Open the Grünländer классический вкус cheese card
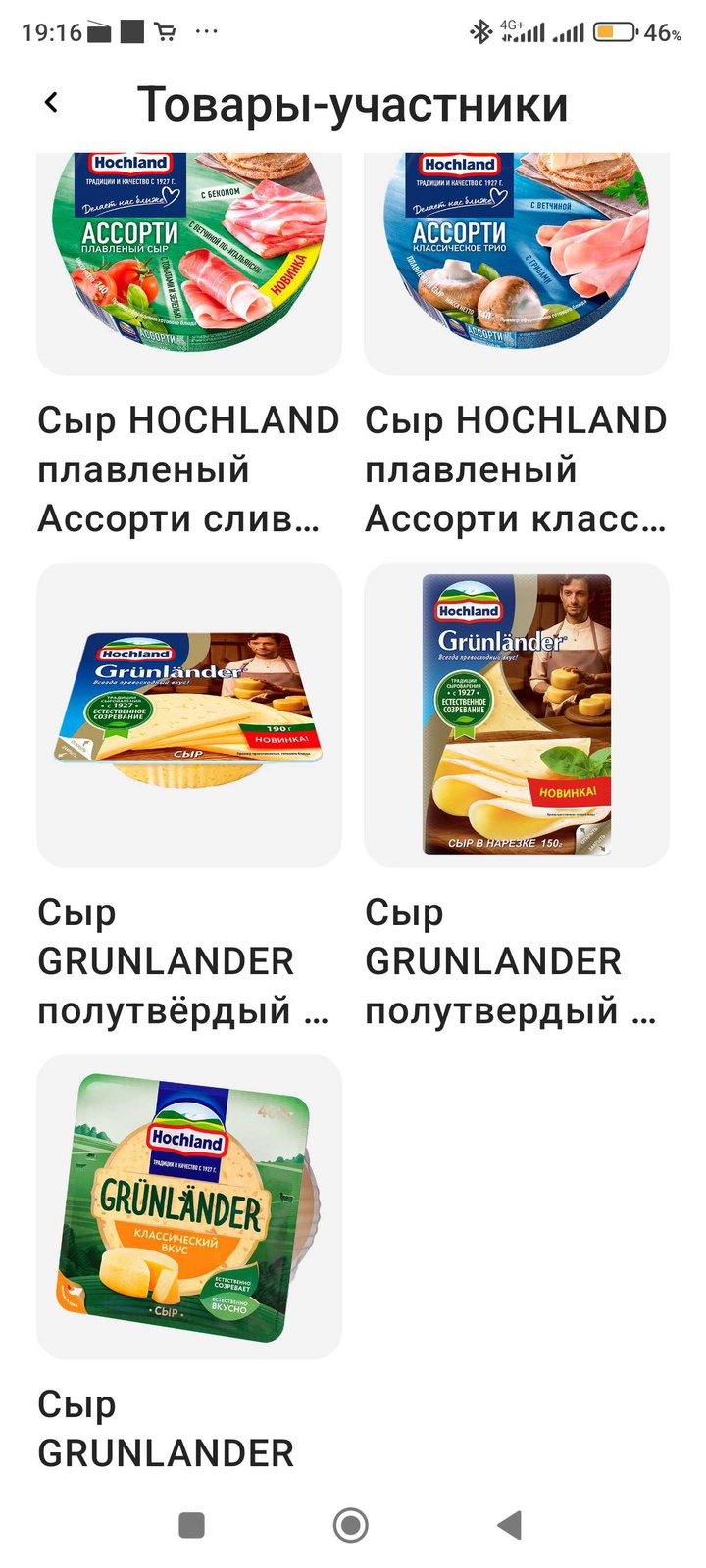Image resolution: width=706 pixels, height=1568 pixels. [x=189, y=1206]
